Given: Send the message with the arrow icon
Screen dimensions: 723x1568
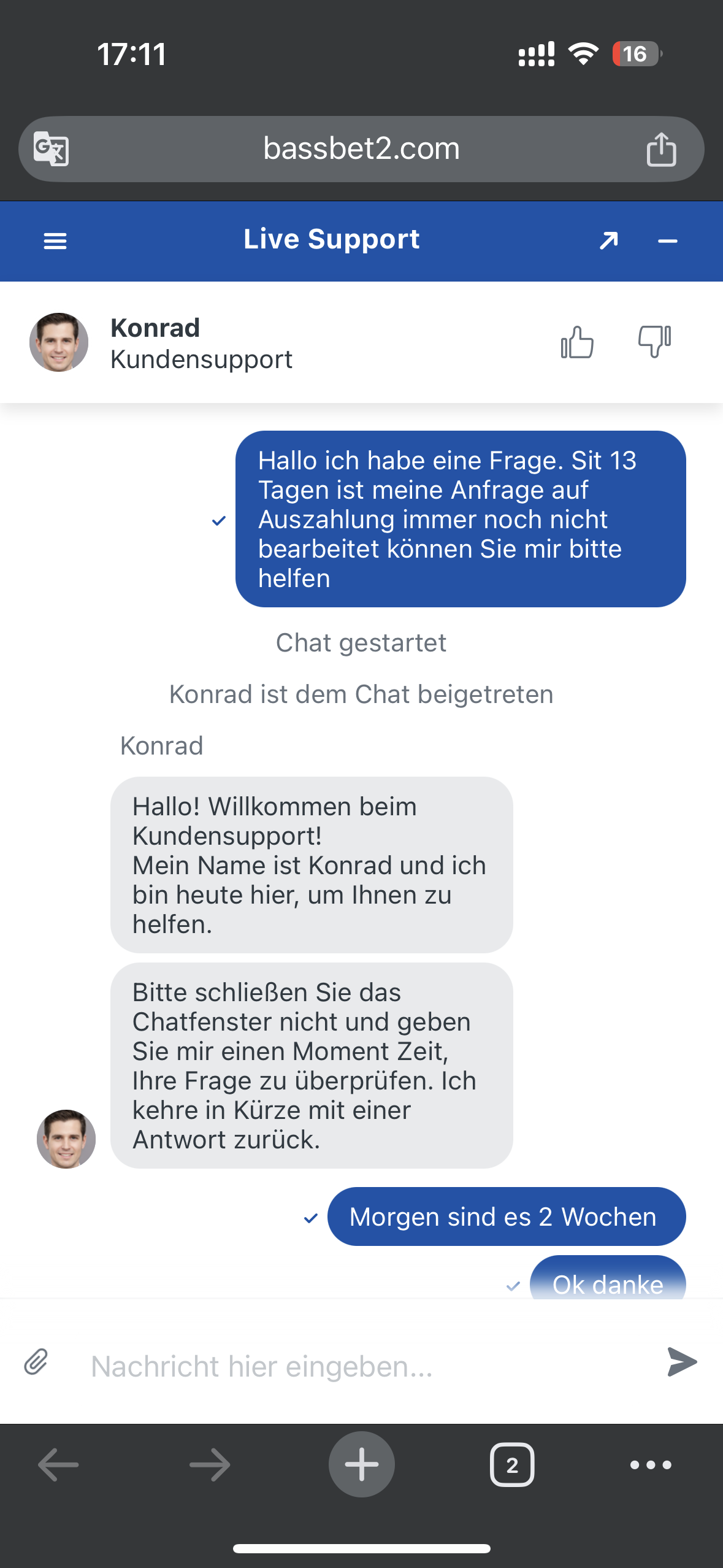Looking at the screenshot, I should [682, 1362].
